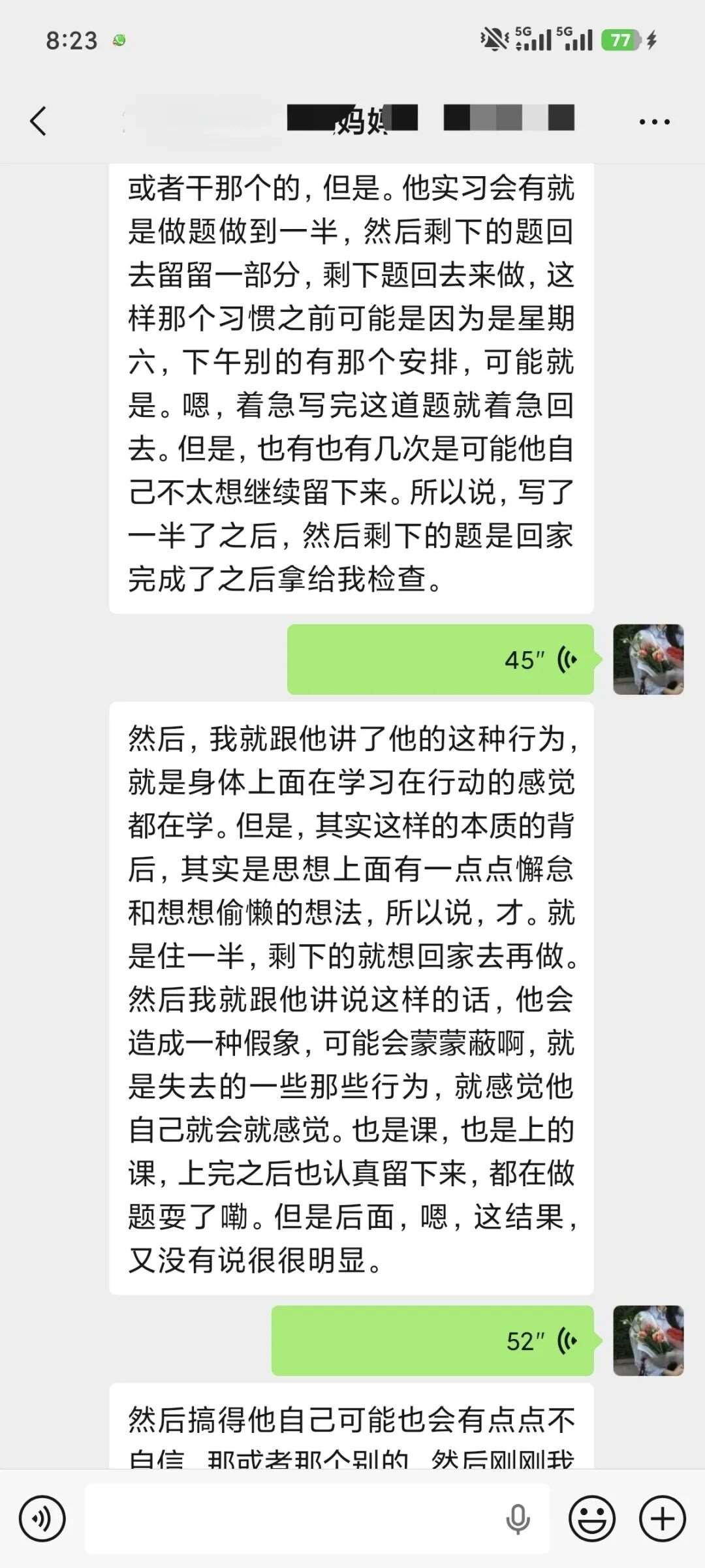Switch to hold-to-talk voice input
The width and height of the screenshot is (705, 1568).
coord(42,1519)
